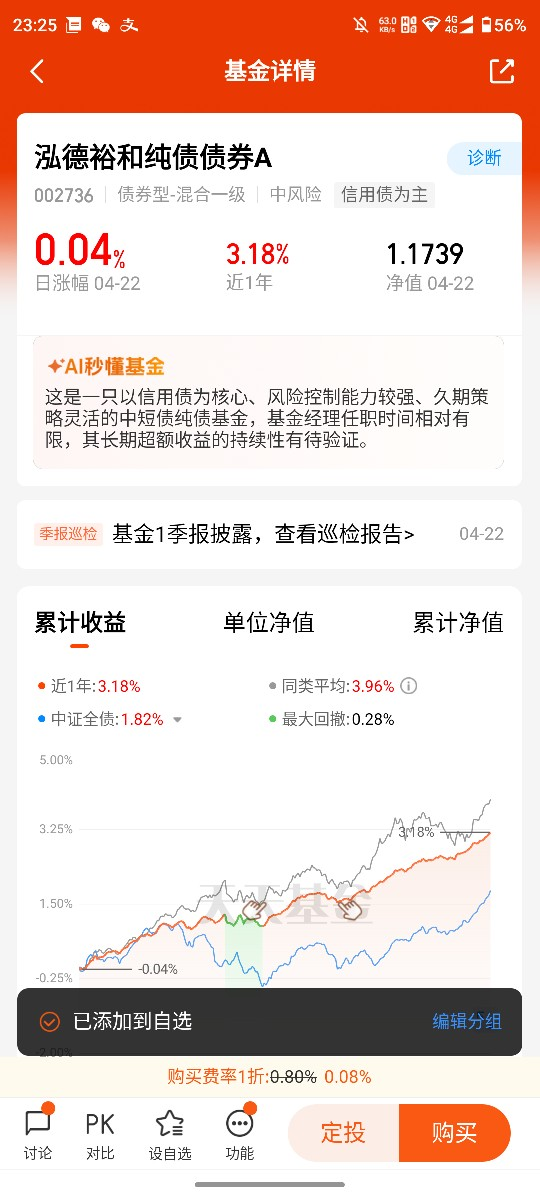
Task: Open the 季报巡检 inspection report row
Action: (269, 534)
